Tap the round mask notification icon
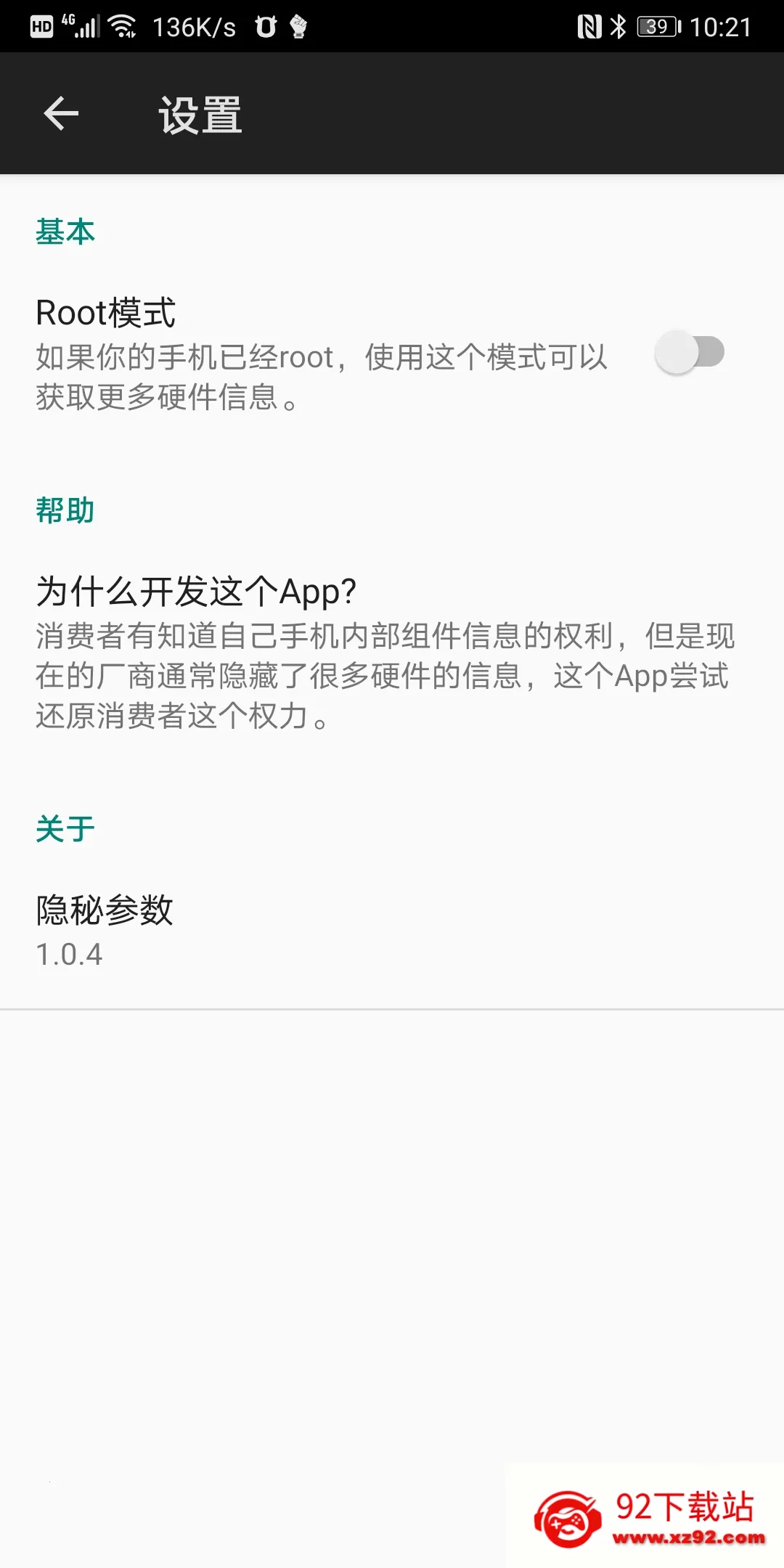The image size is (784, 1568). pos(265,26)
